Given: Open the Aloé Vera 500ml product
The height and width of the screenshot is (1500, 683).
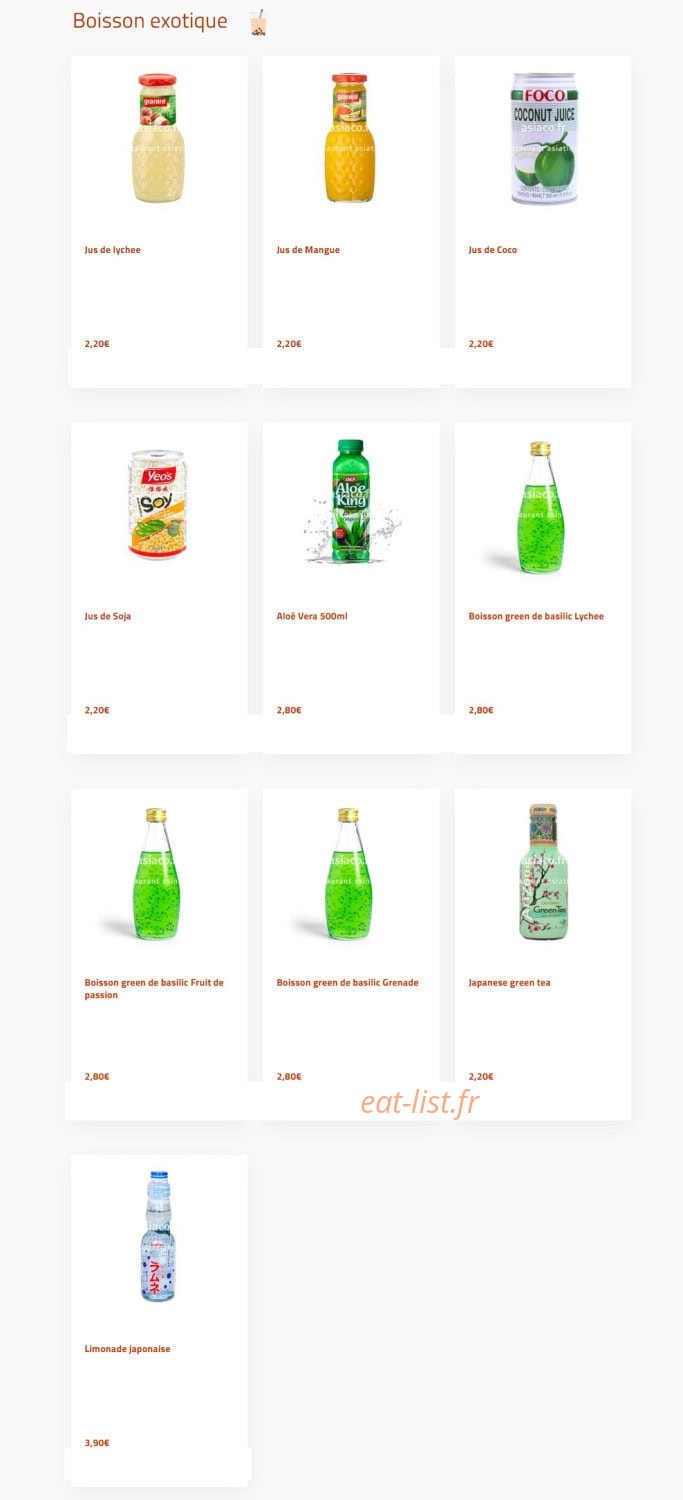Looking at the screenshot, I should coord(351,587).
